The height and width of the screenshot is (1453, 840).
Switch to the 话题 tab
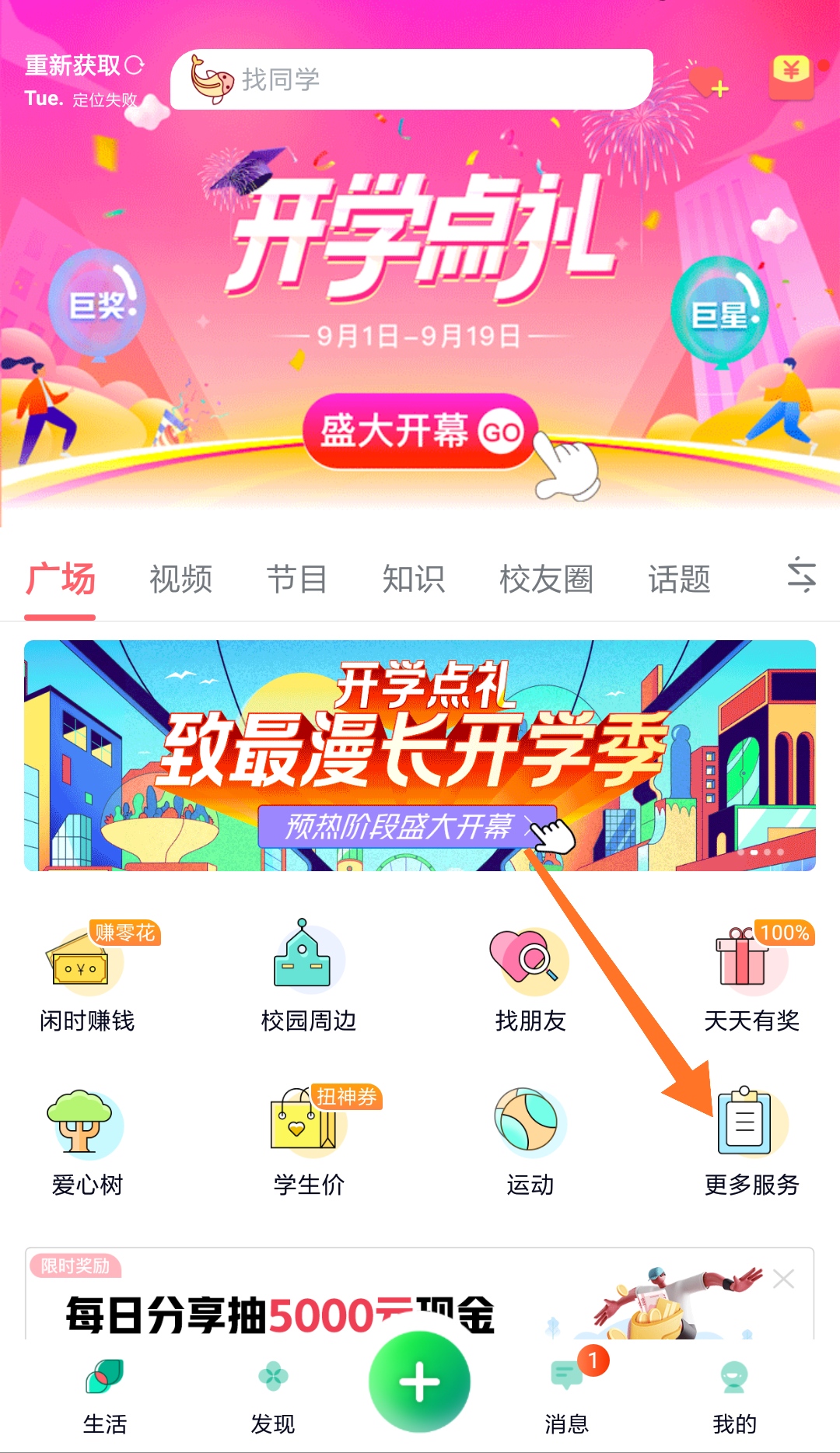point(679,579)
